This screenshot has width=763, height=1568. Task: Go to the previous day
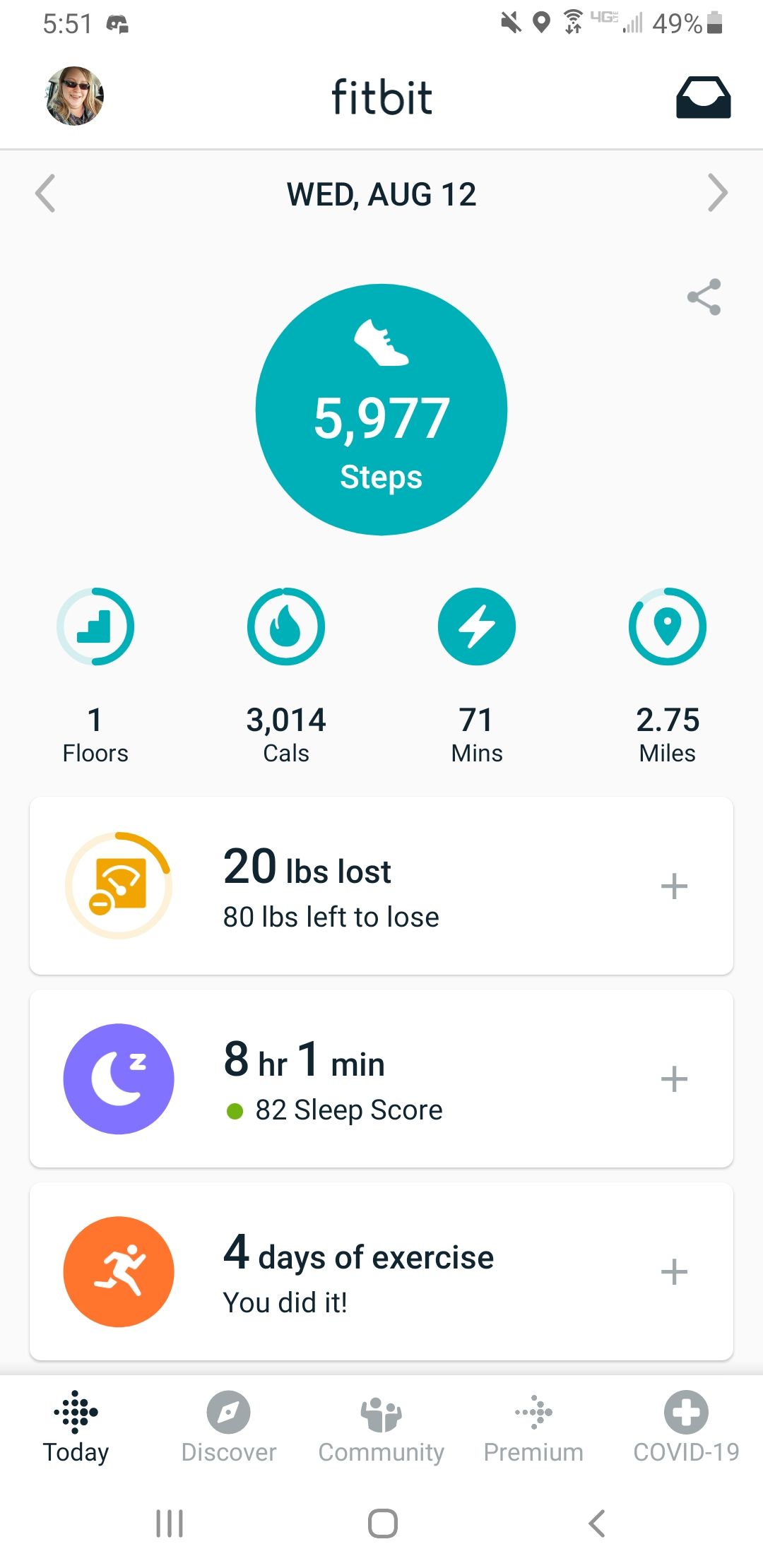click(x=46, y=194)
